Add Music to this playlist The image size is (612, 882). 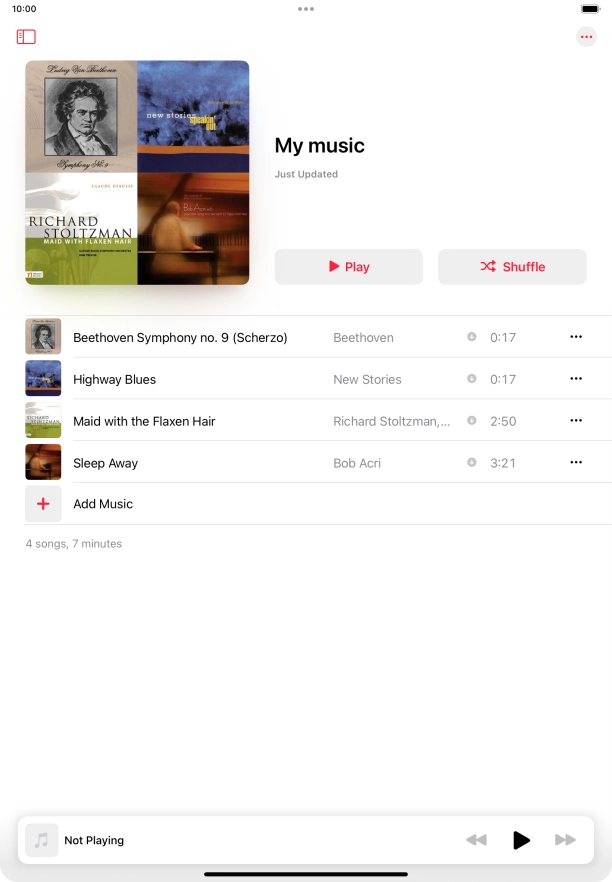102,504
